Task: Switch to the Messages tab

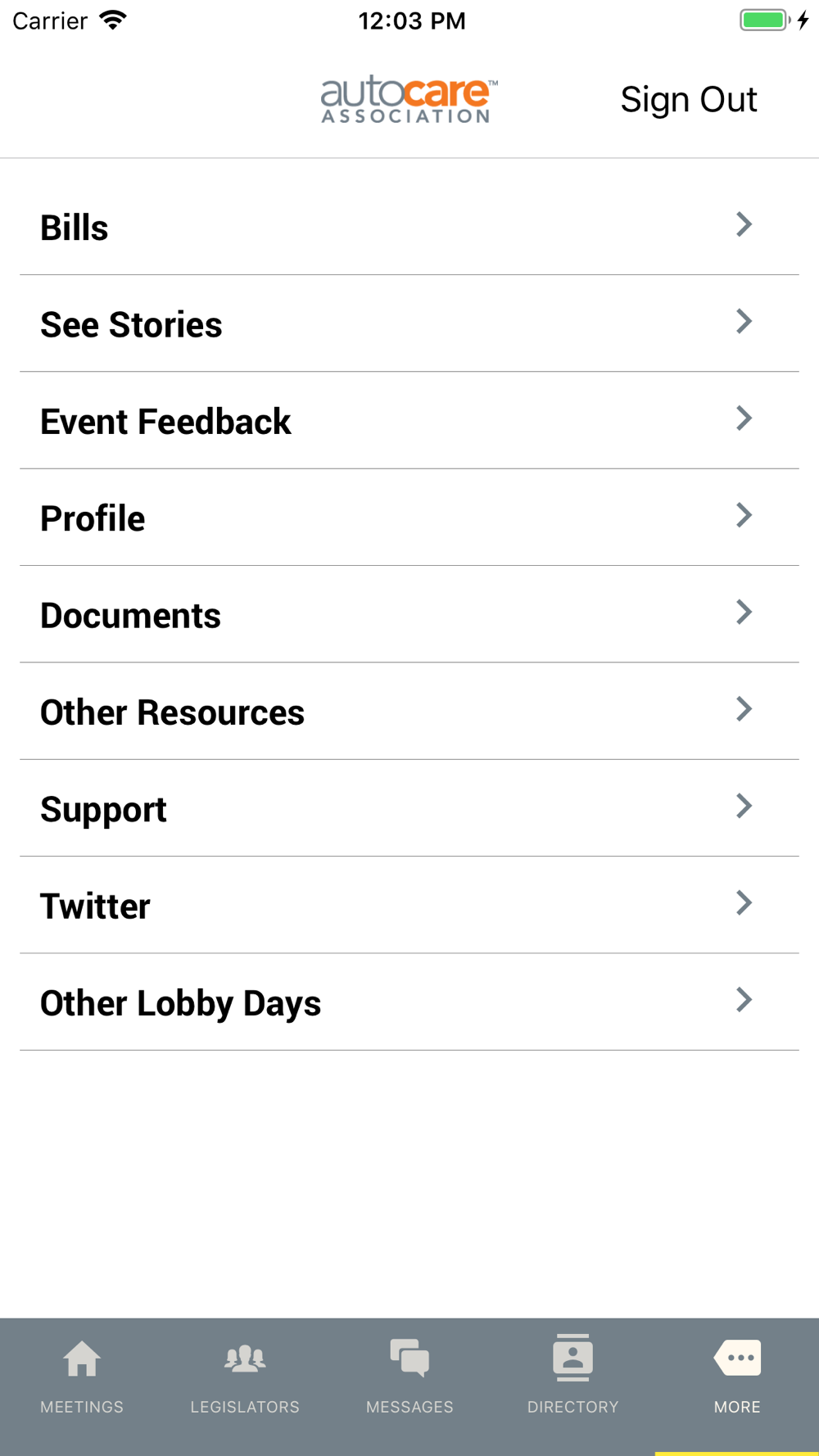Action: click(409, 1376)
